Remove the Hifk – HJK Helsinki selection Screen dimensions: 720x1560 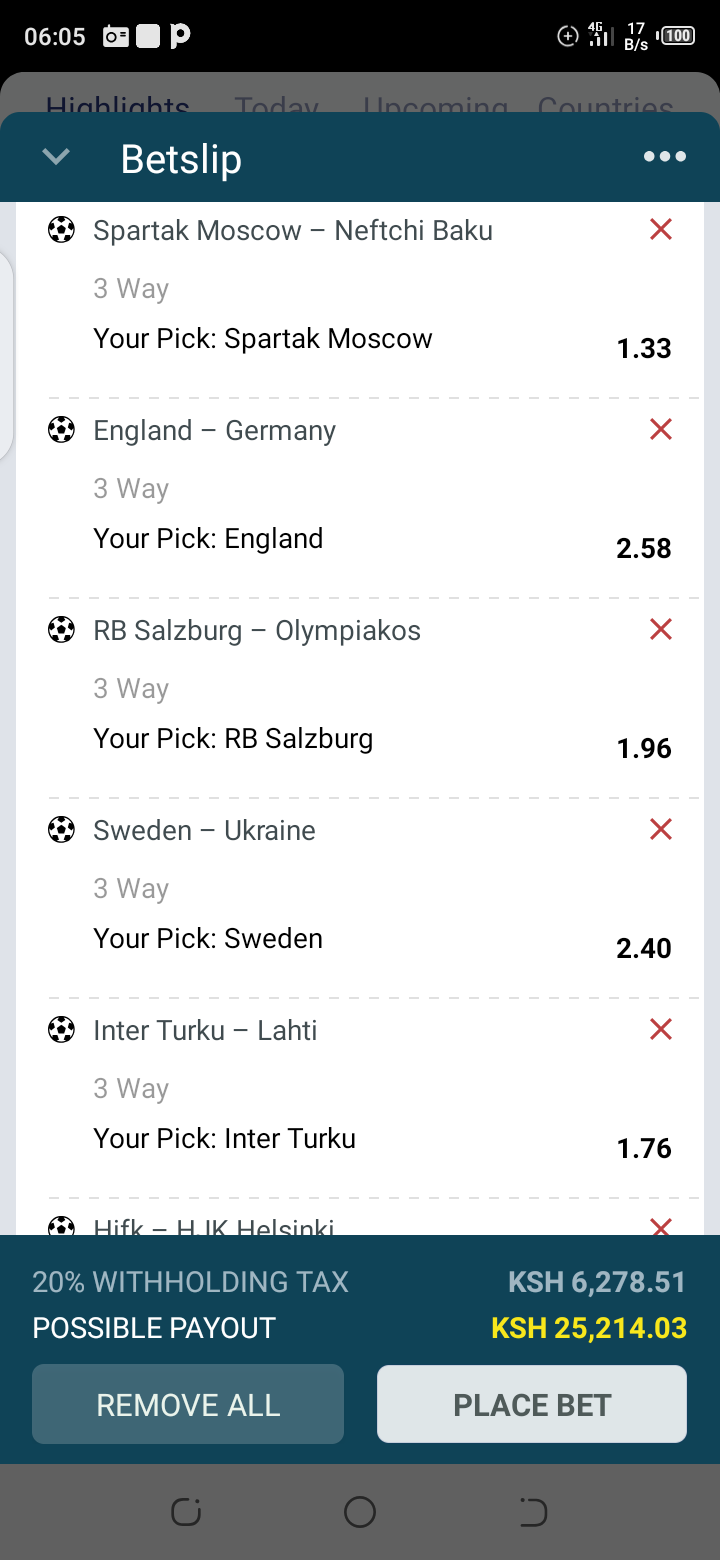[x=661, y=1226]
